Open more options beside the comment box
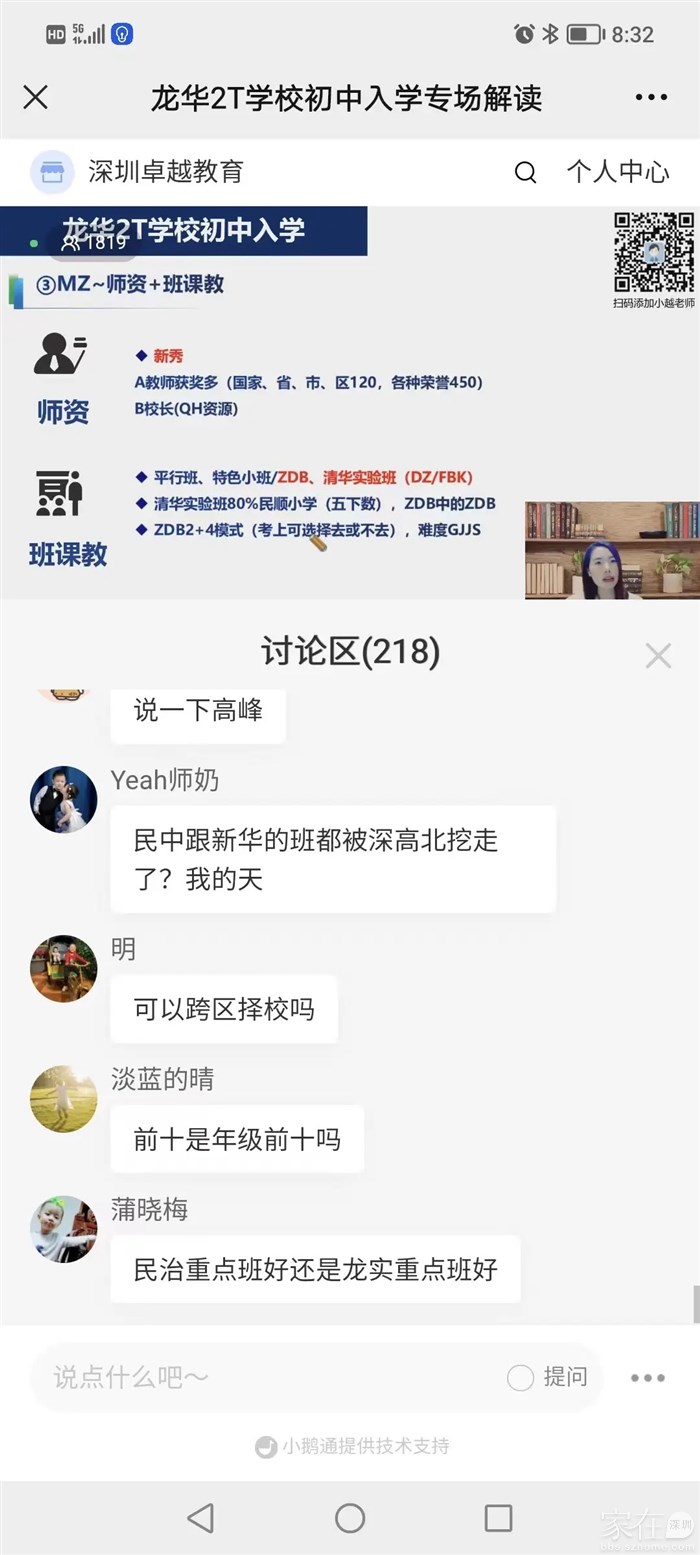Screen dimensions: 700x1555 pos(647,1377)
